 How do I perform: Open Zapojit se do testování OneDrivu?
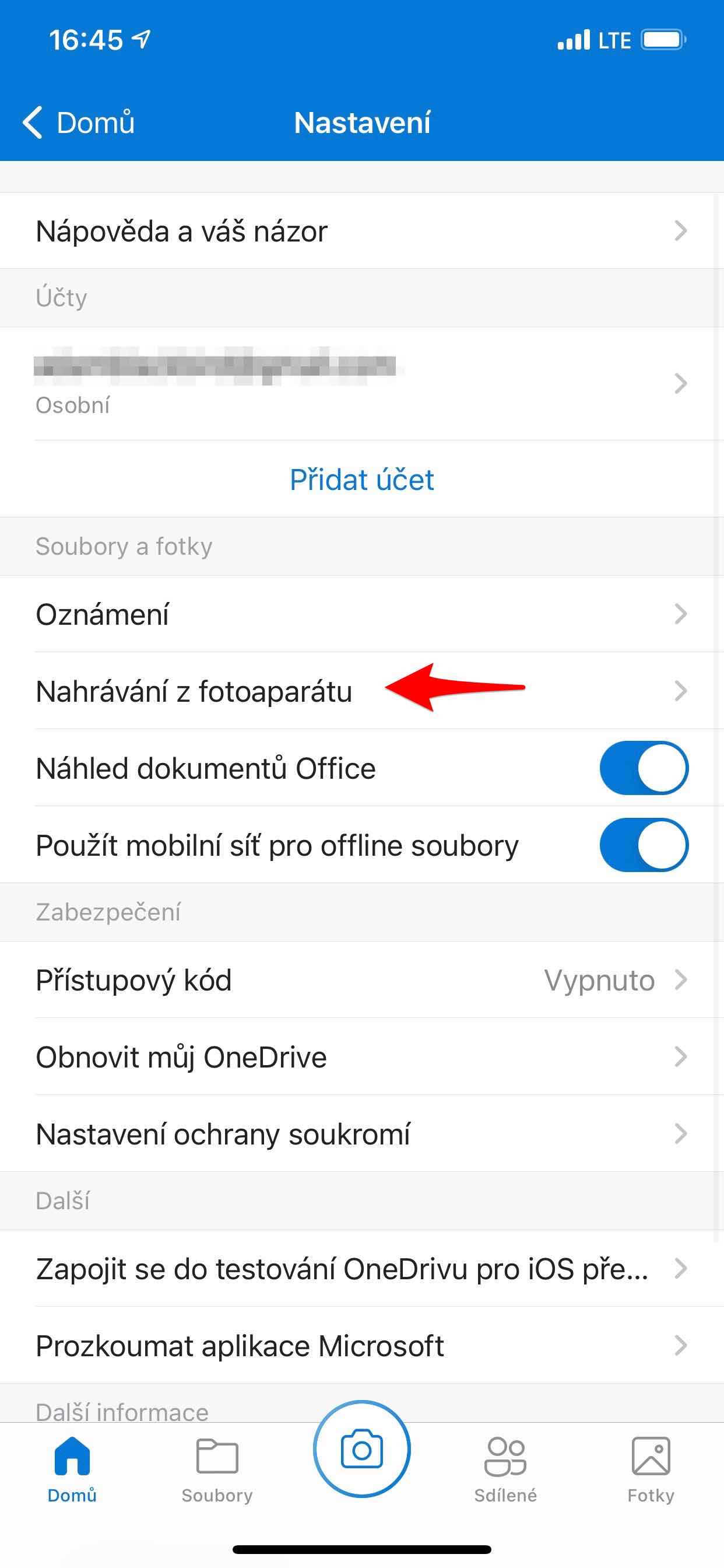361,1269
